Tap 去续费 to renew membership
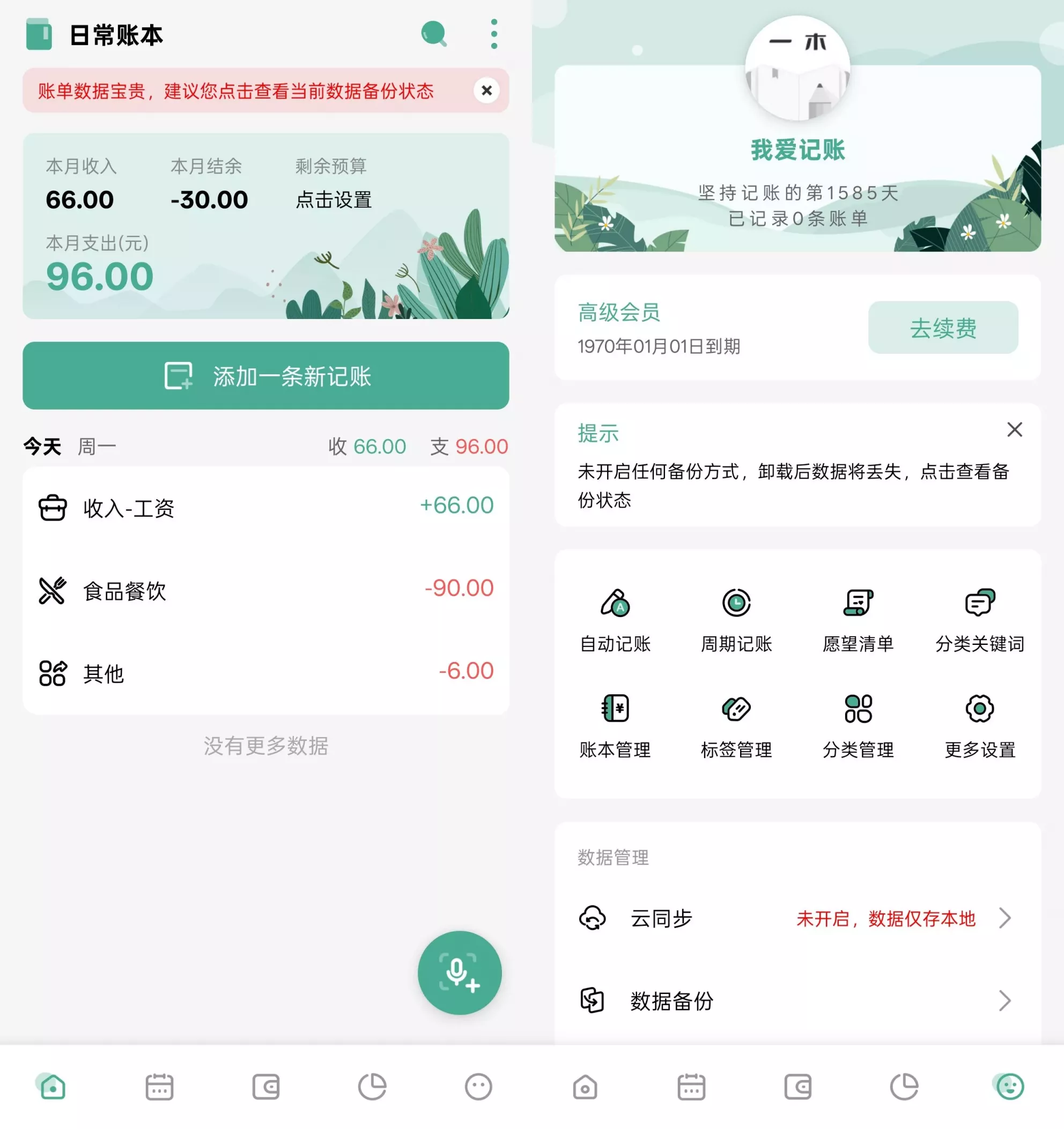This screenshot has width=1064, height=1129. pos(942,328)
